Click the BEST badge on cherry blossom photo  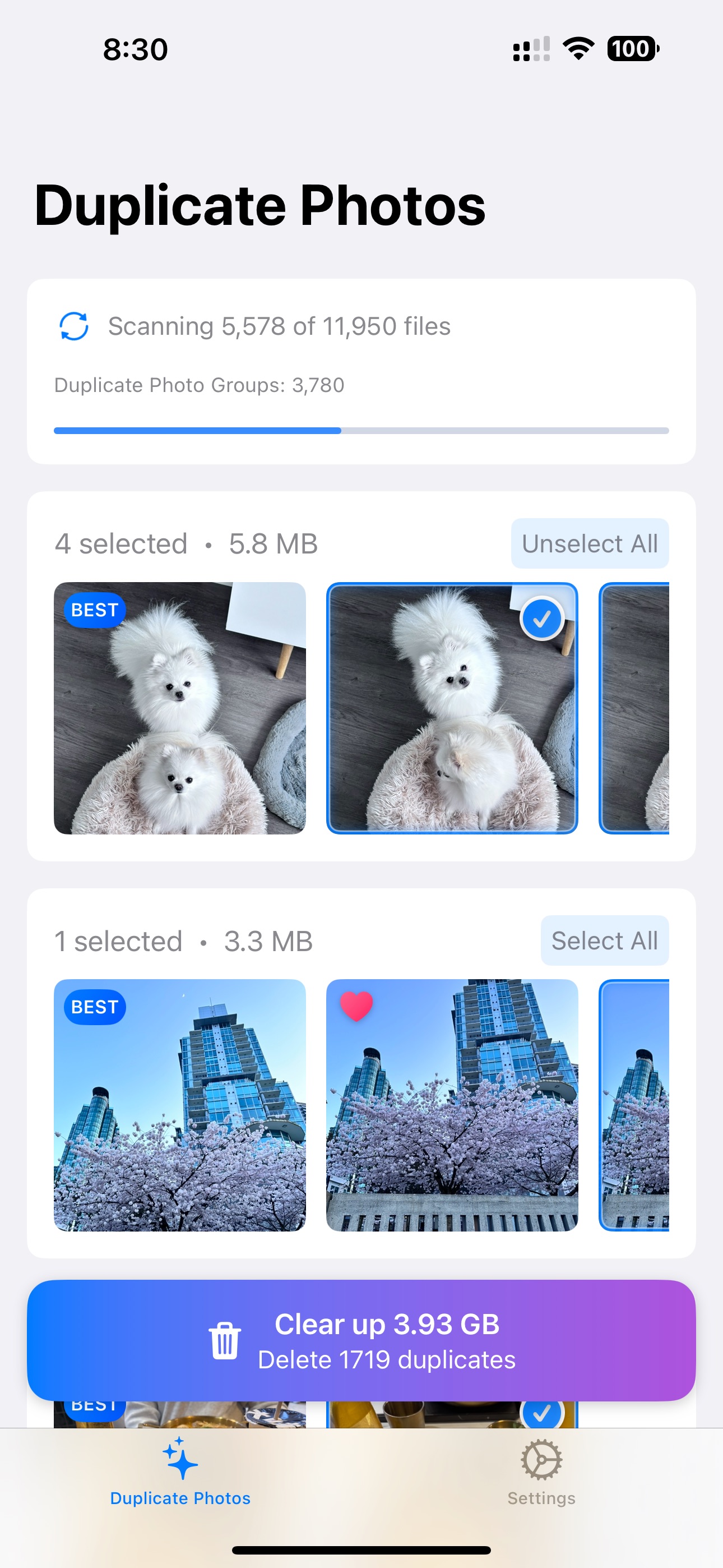pyautogui.click(x=94, y=1007)
